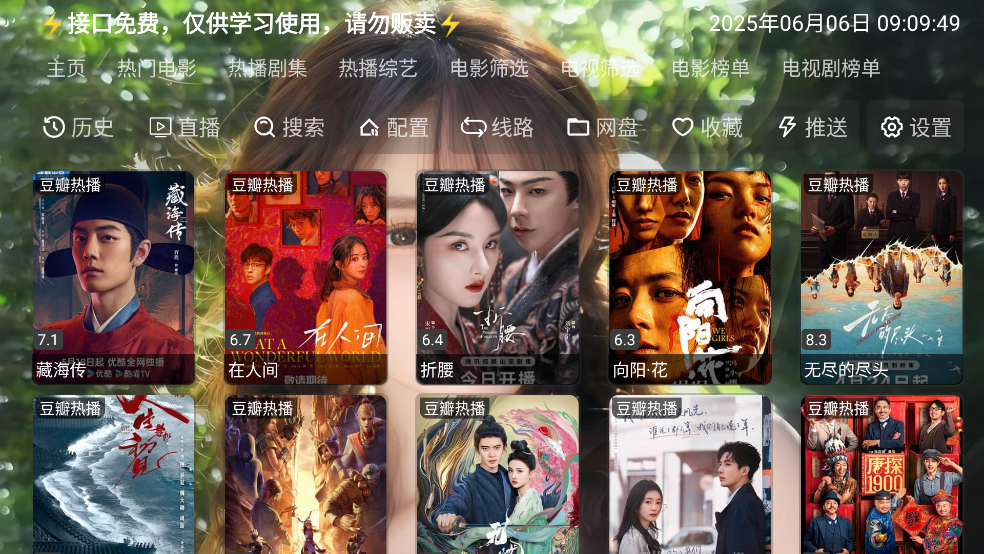This screenshot has height=554, width=984.
Task: Select the 折腰 drama card
Action: [498, 278]
